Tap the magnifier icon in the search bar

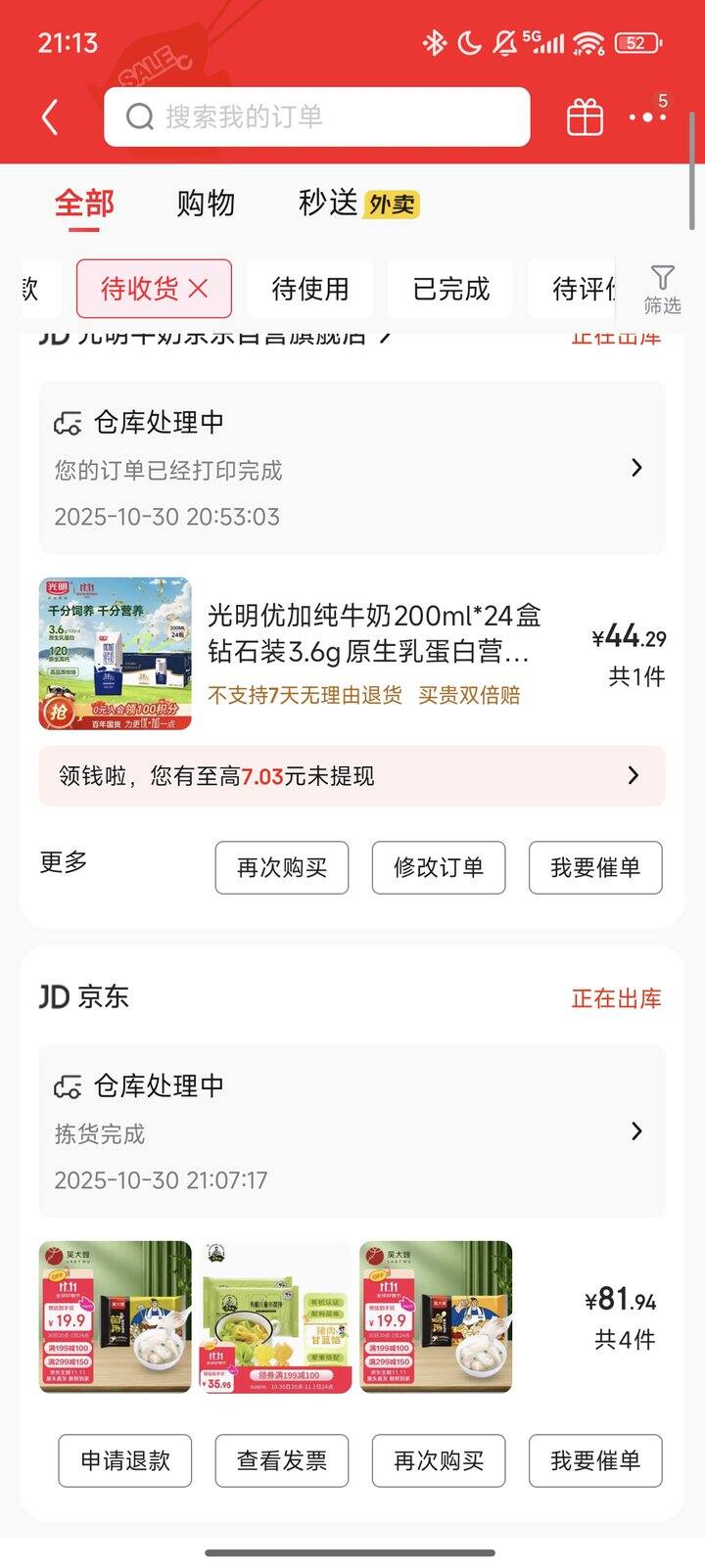tap(140, 116)
